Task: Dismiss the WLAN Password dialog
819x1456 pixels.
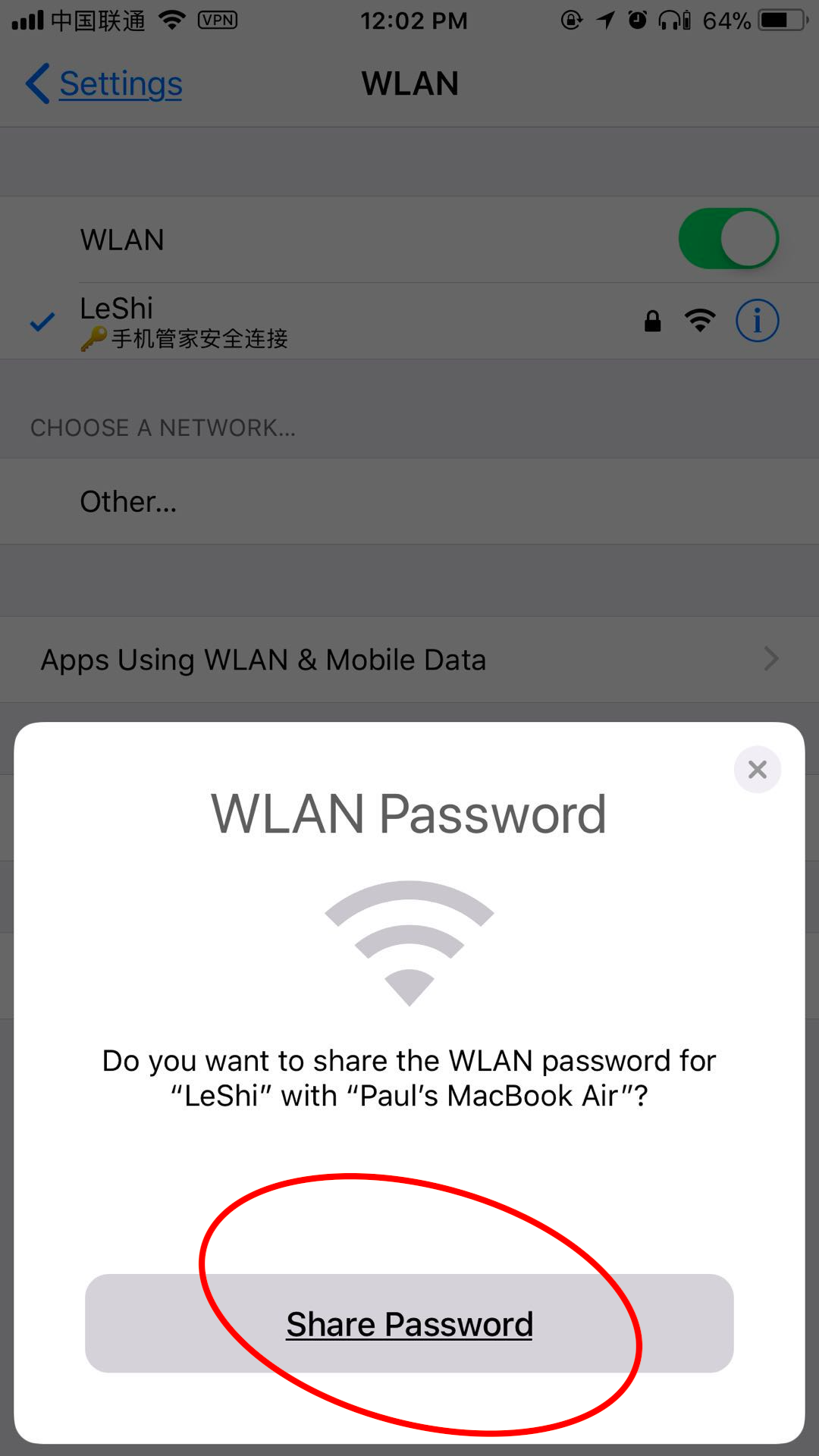Action: pos(757,770)
